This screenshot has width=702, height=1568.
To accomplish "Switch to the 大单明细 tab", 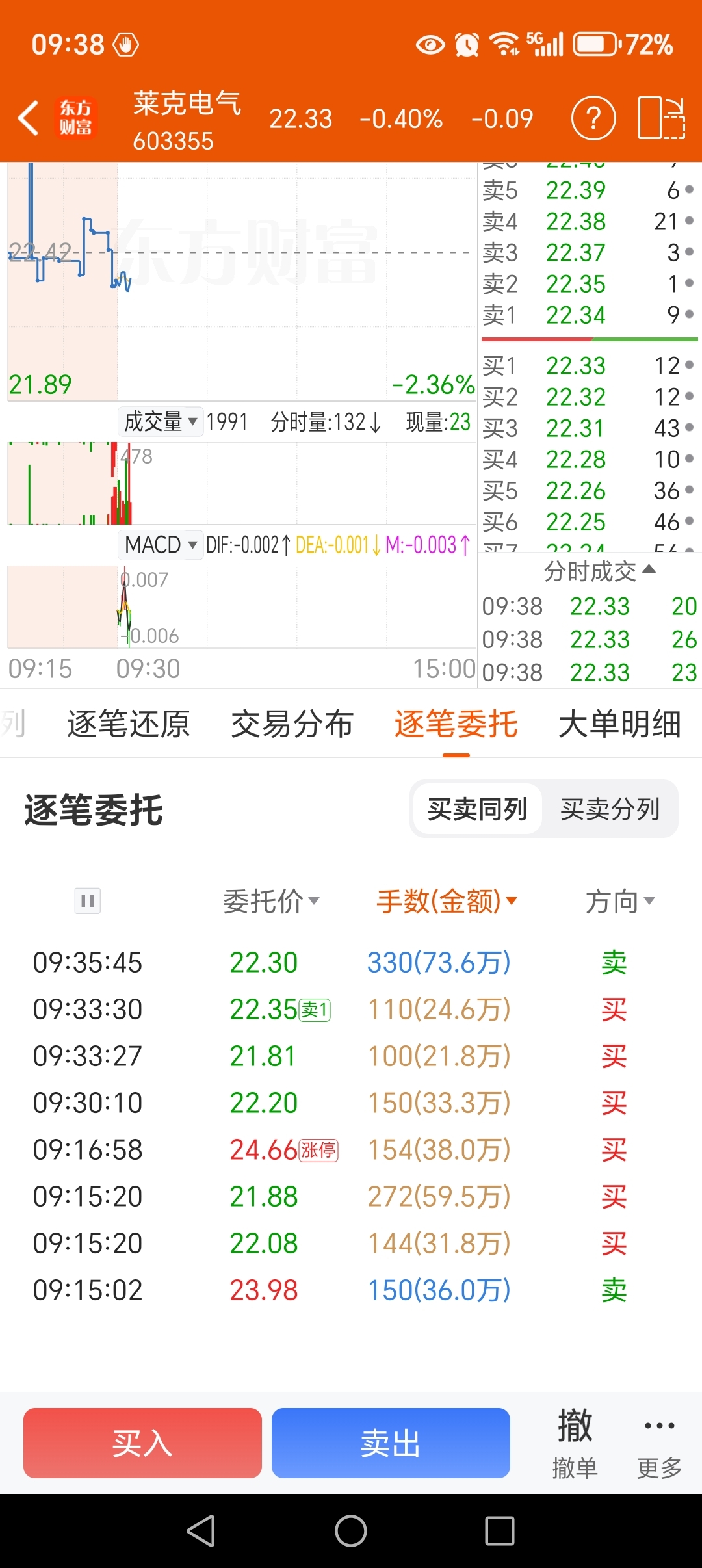I will click(x=619, y=724).
